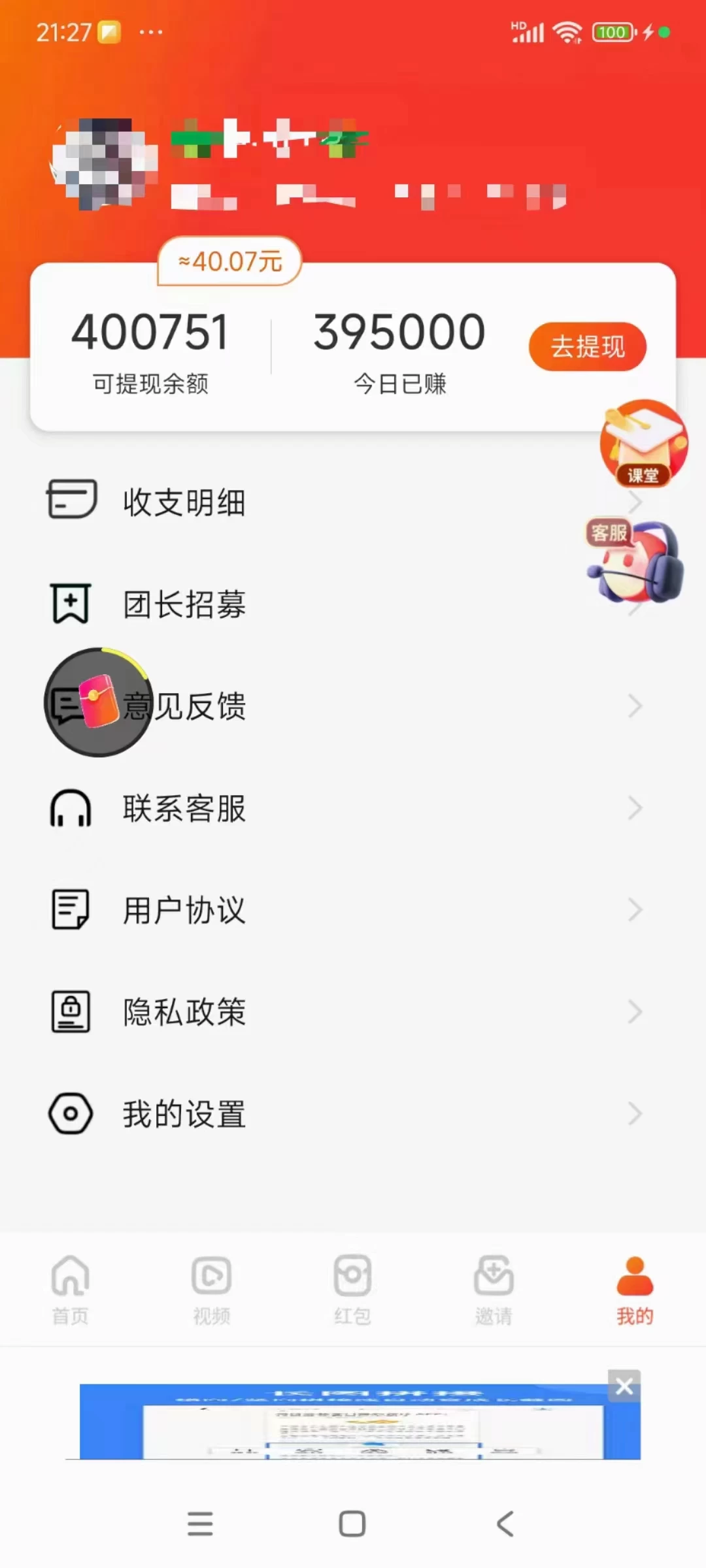706x1568 pixels.
Task: Tap the ≈40.07元 balance bubble
Action: [x=229, y=261]
